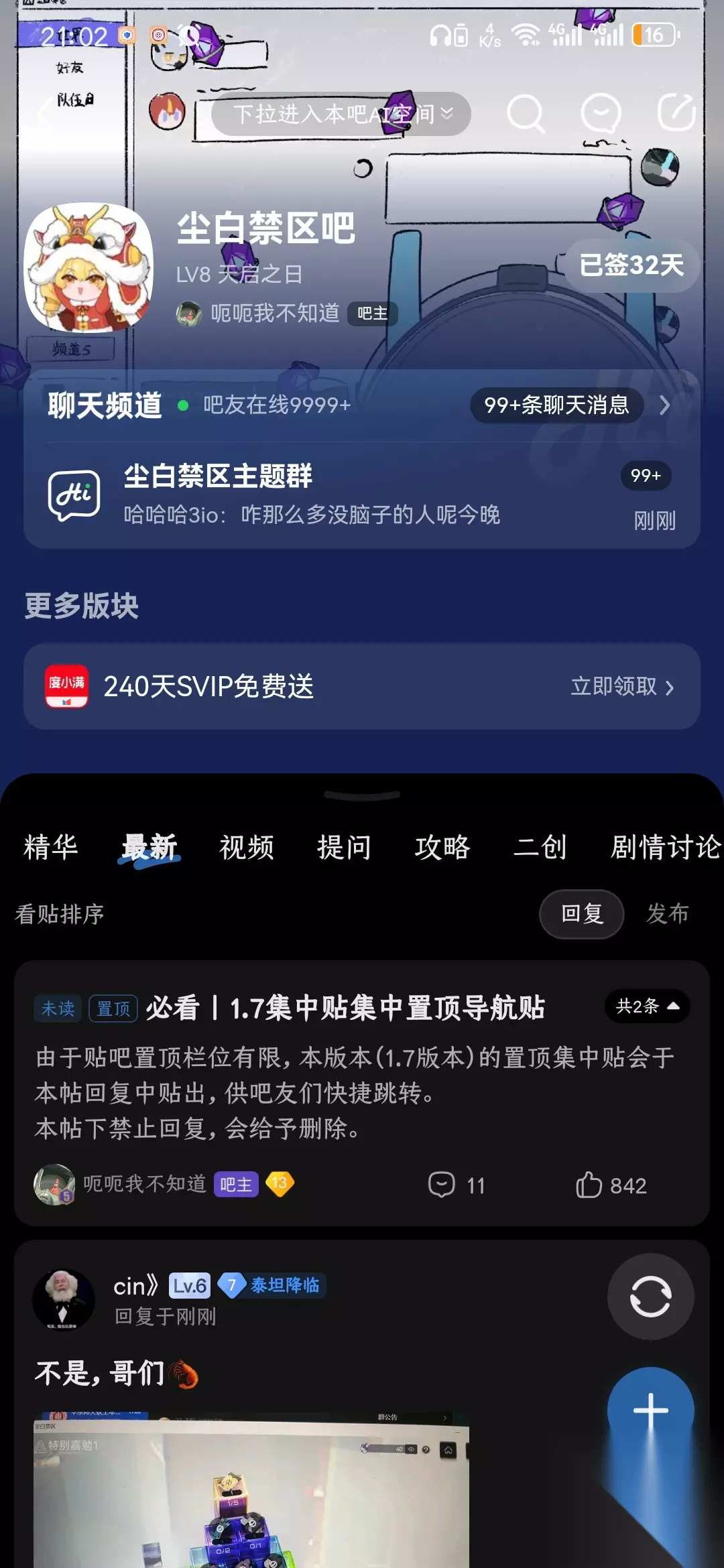Like the pinned post with 842 likes

pyautogui.click(x=610, y=1185)
